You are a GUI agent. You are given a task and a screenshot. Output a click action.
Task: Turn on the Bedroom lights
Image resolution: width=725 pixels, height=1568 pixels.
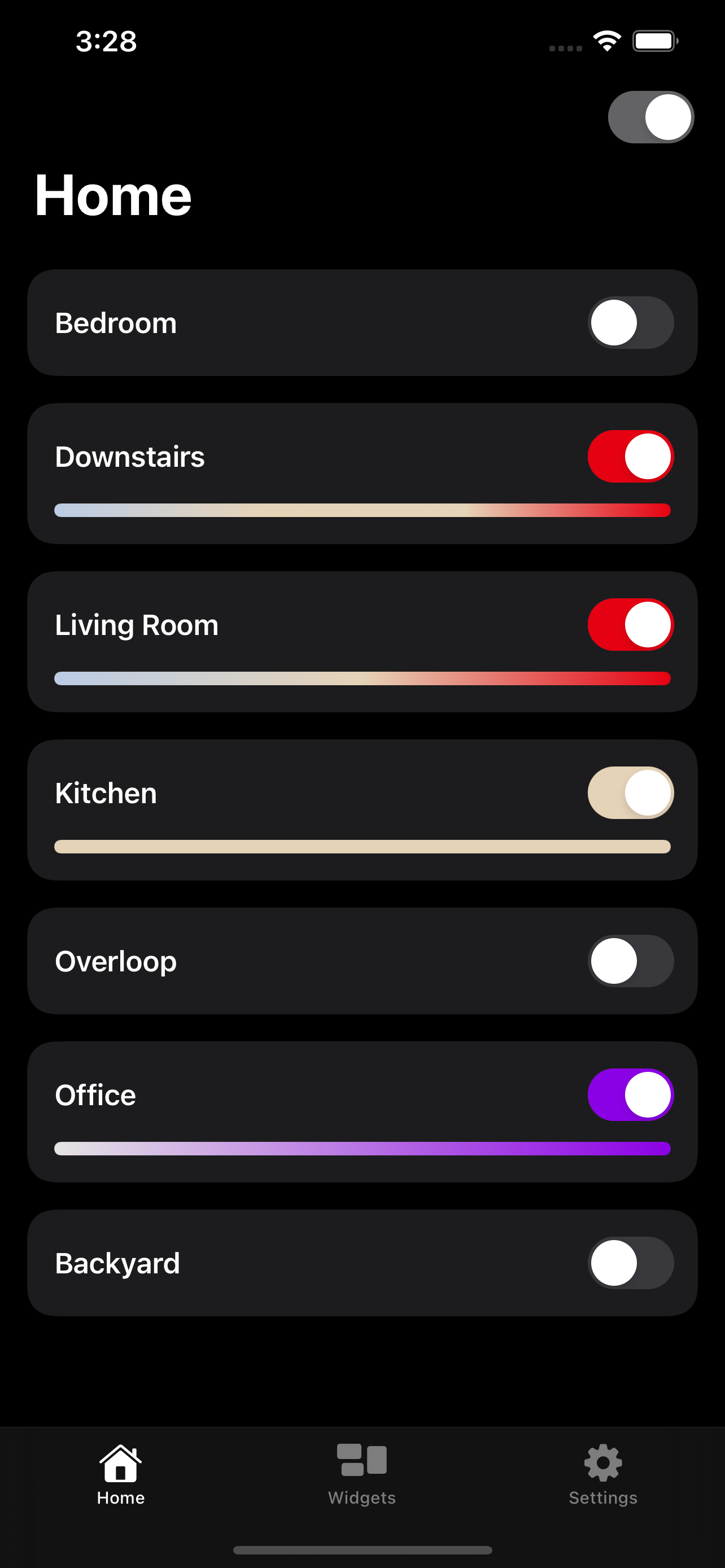(x=630, y=323)
